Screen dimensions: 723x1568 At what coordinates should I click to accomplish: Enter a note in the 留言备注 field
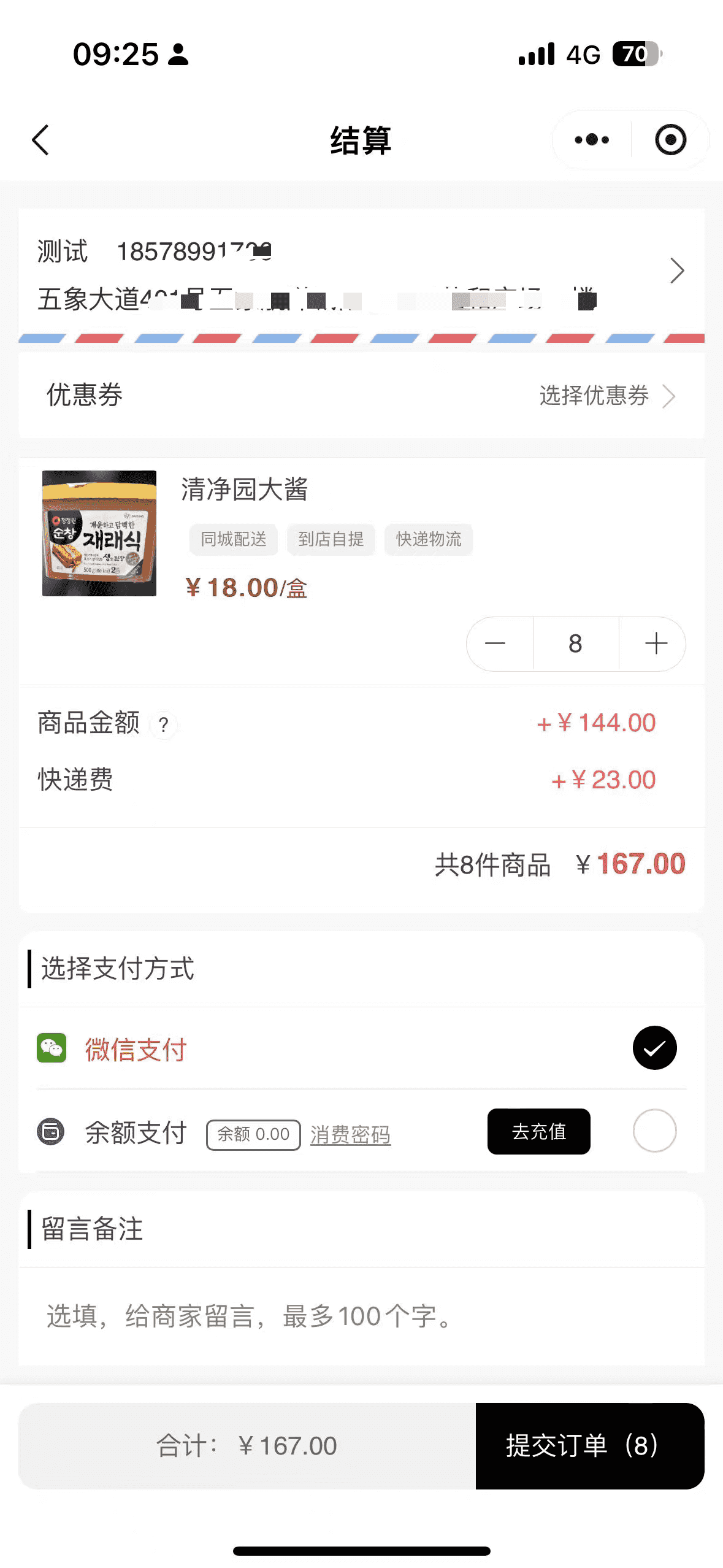[361, 1316]
